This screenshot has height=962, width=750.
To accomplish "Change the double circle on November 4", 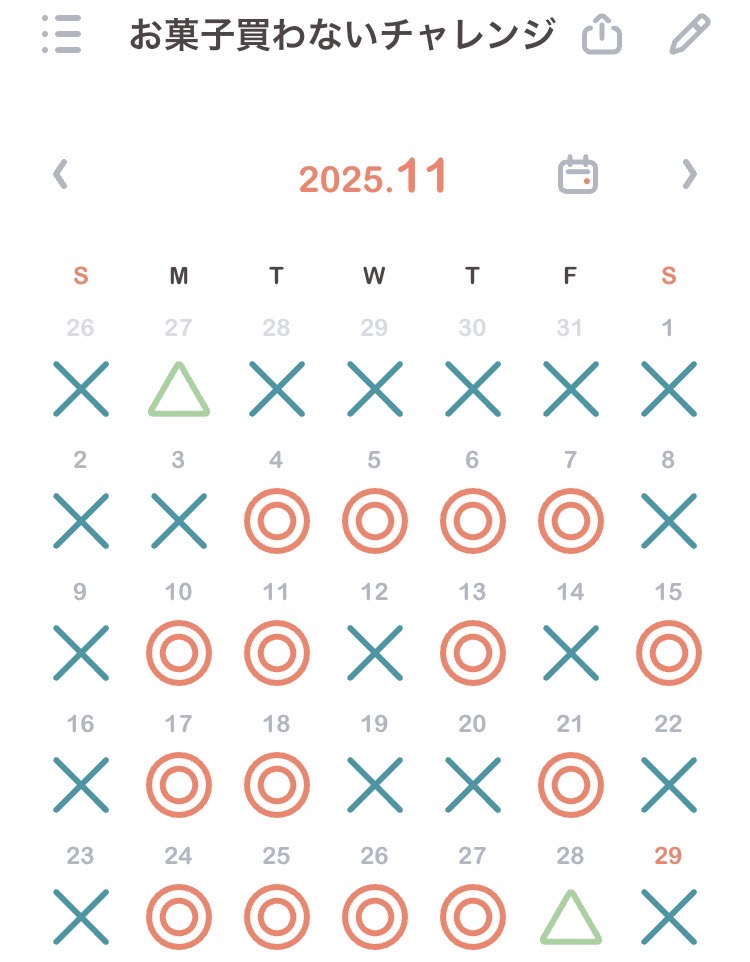I will [x=277, y=521].
